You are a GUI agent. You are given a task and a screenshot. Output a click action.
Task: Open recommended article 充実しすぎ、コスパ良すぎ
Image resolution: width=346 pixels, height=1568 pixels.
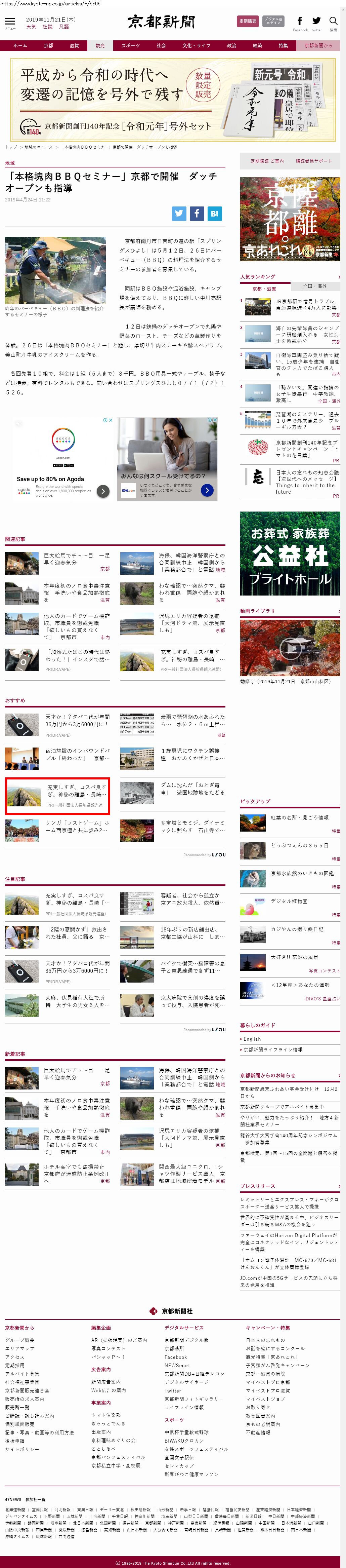tap(76, 790)
